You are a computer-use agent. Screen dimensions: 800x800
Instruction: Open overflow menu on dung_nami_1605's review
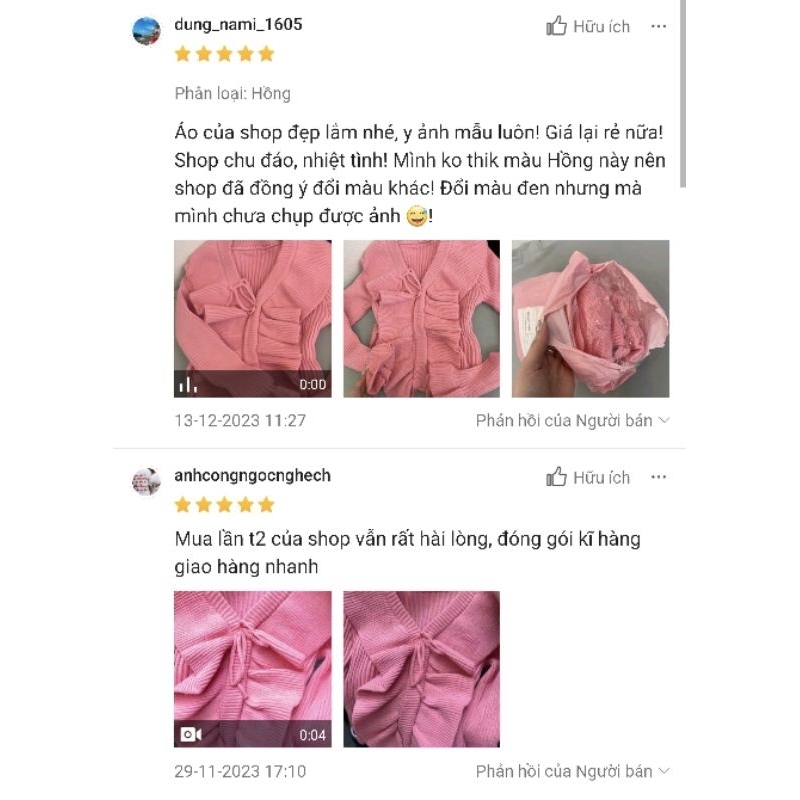coord(658,27)
